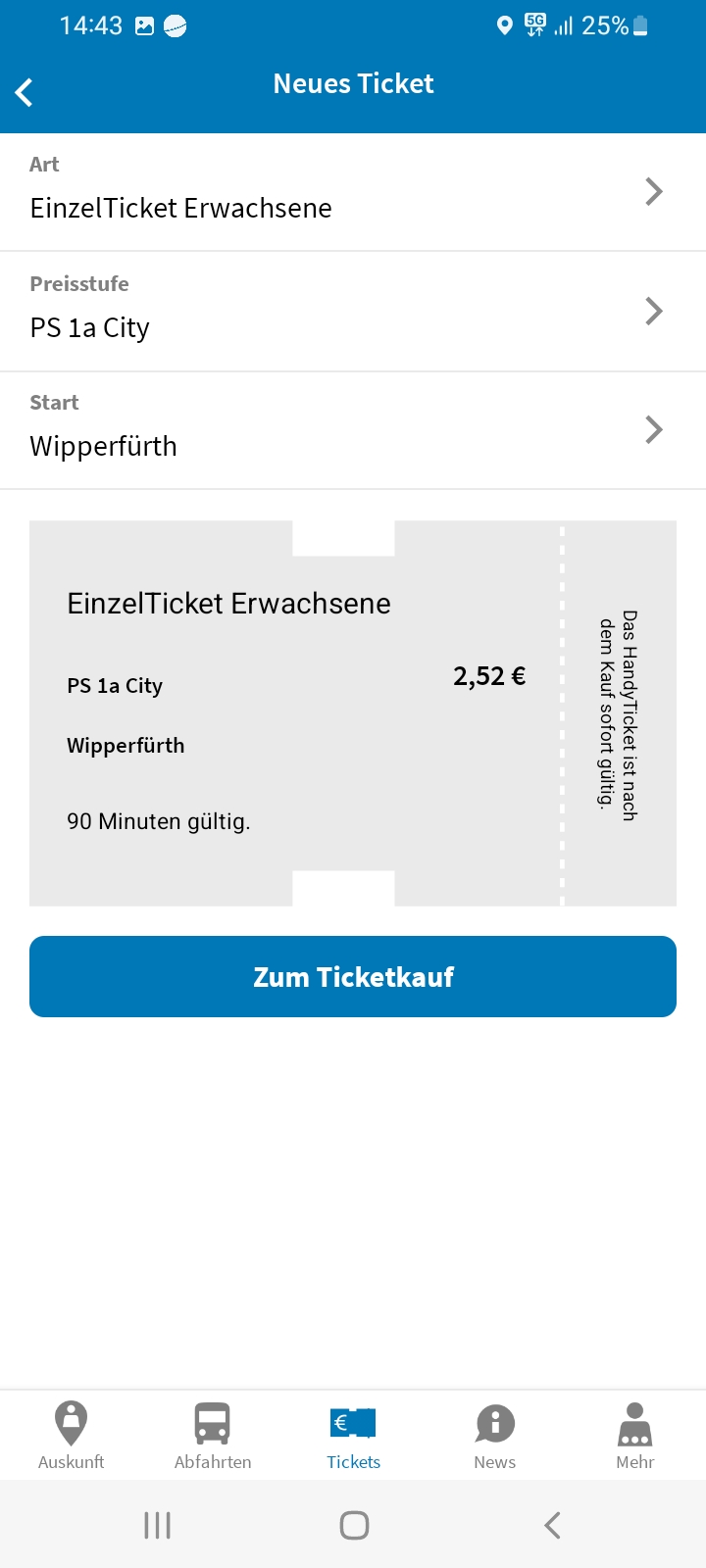Open the Preisstufe PS 1a City selection

click(x=353, y=312)
